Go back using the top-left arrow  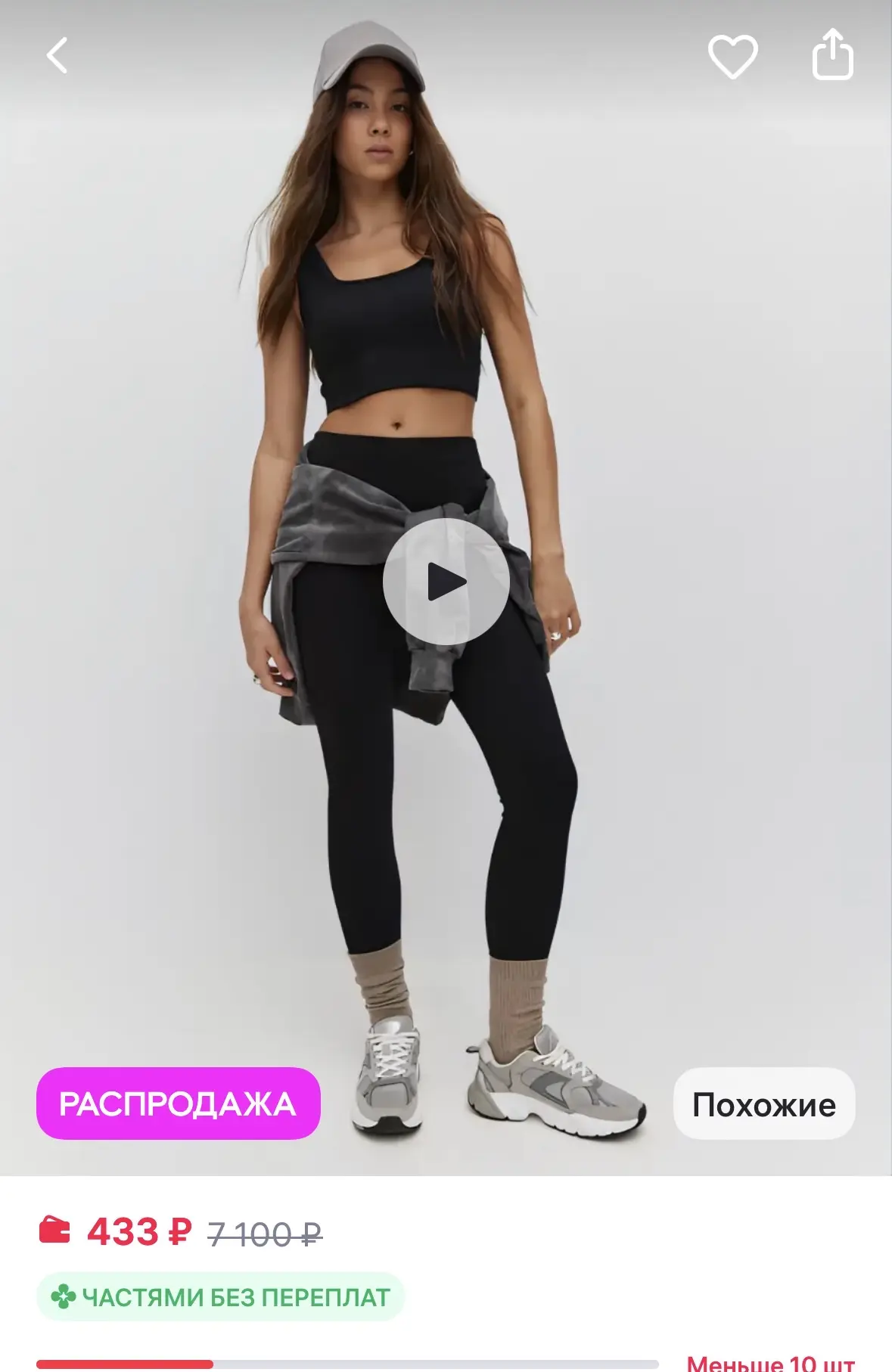click(x=57, y=55)
